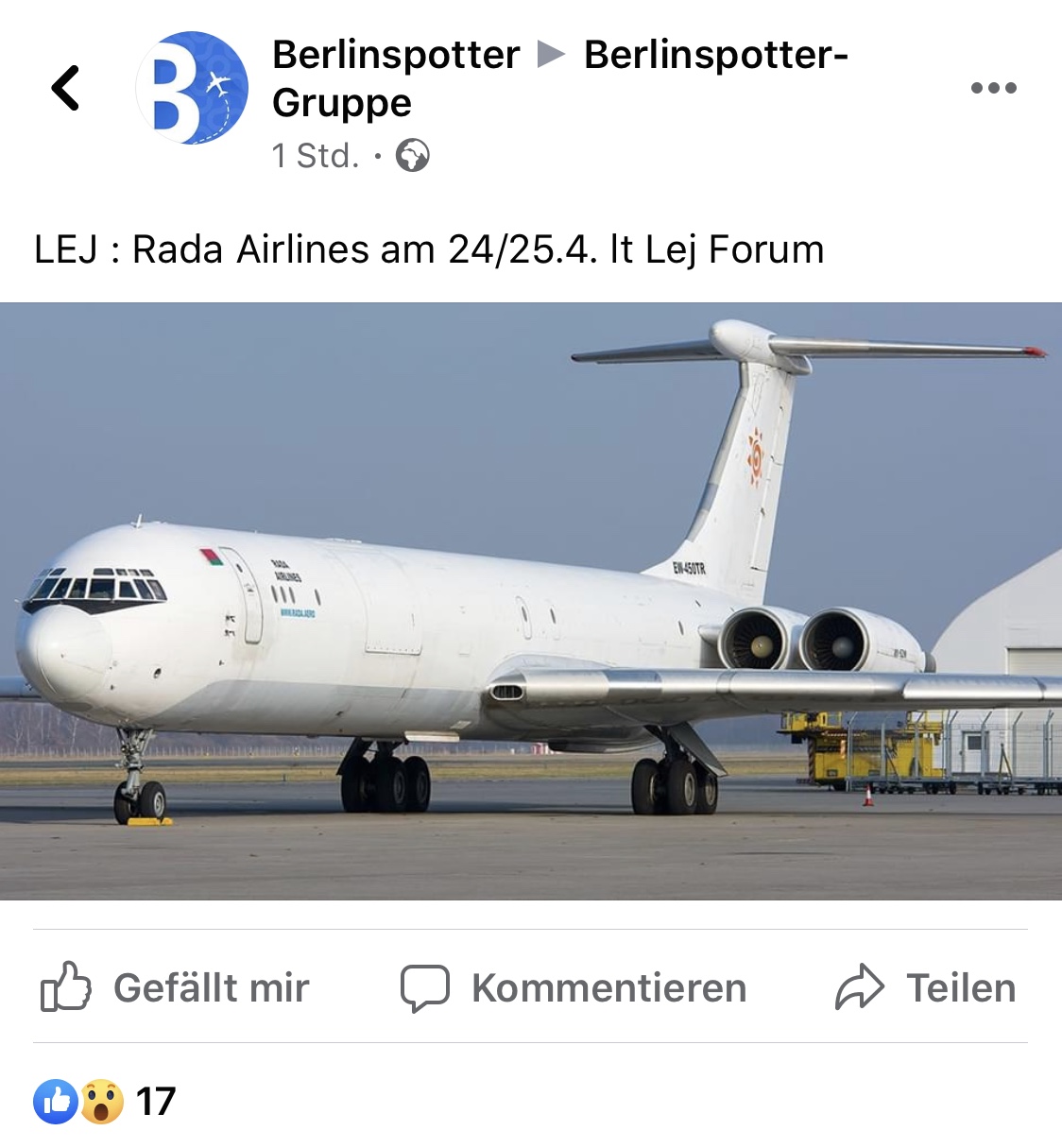Like the post with Gefällt mir

(176, 987)
